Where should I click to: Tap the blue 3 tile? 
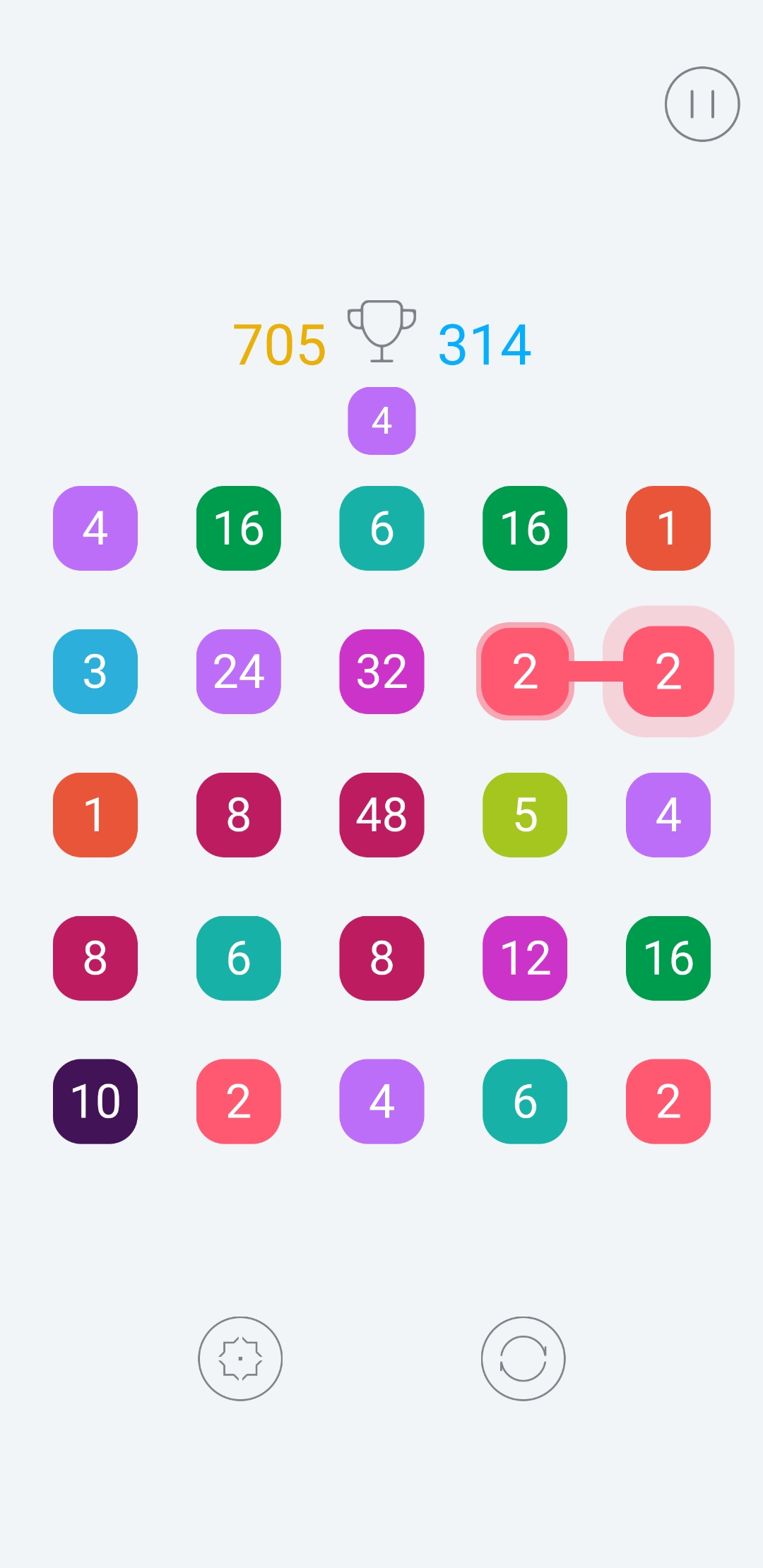pos(95,671)
